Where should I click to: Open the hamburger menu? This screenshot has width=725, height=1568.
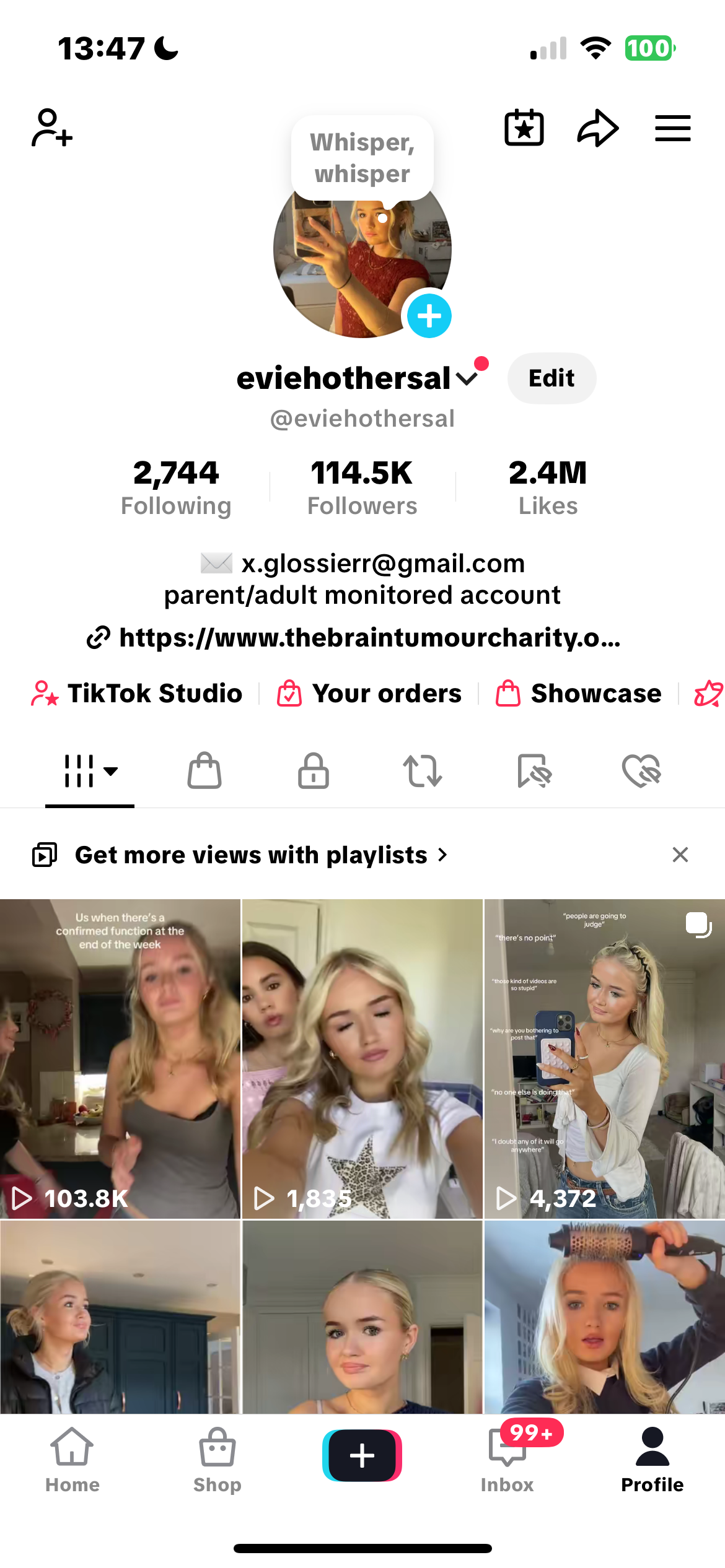[x=673, y=128]
